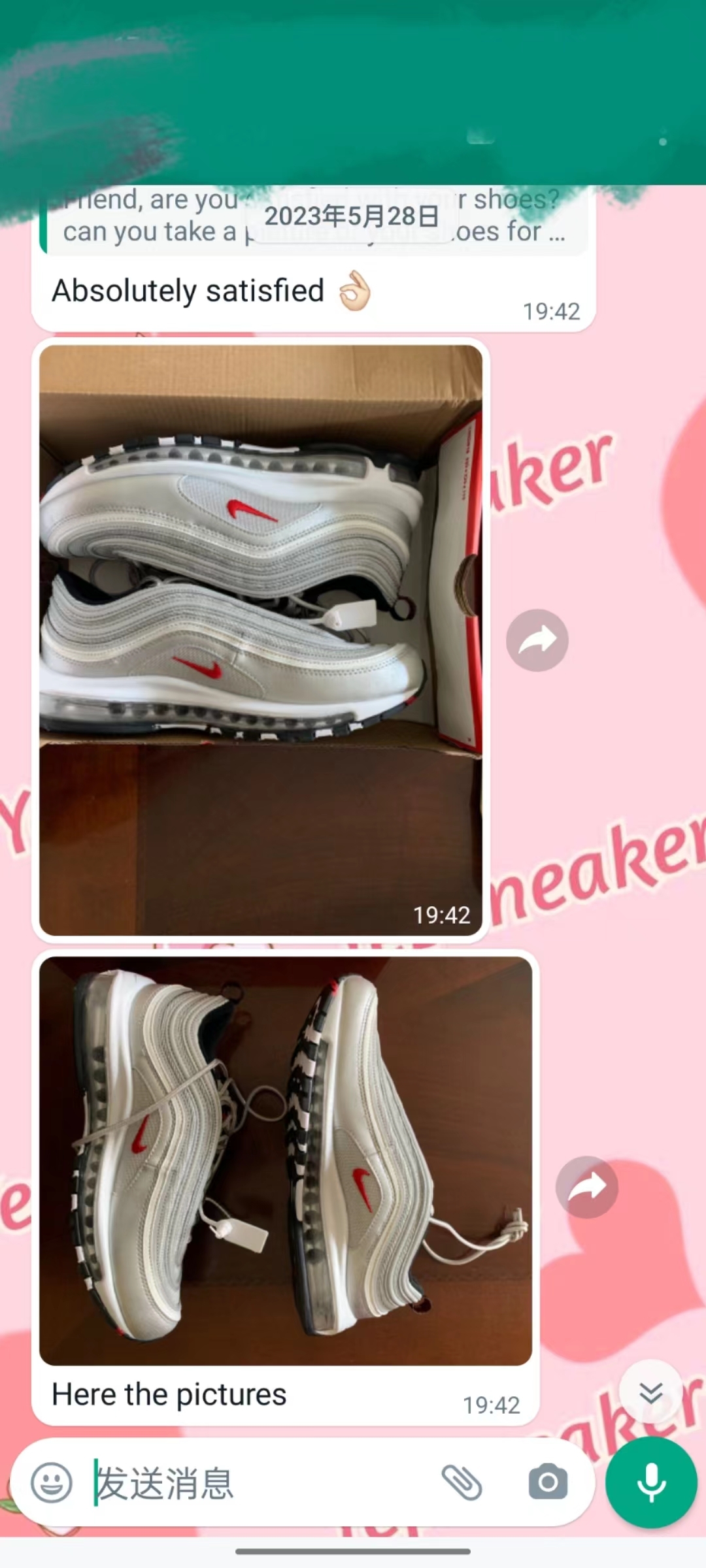Tap the green microphone voice message button
Screen dimensions: 706x1568
coord(651,1482)
